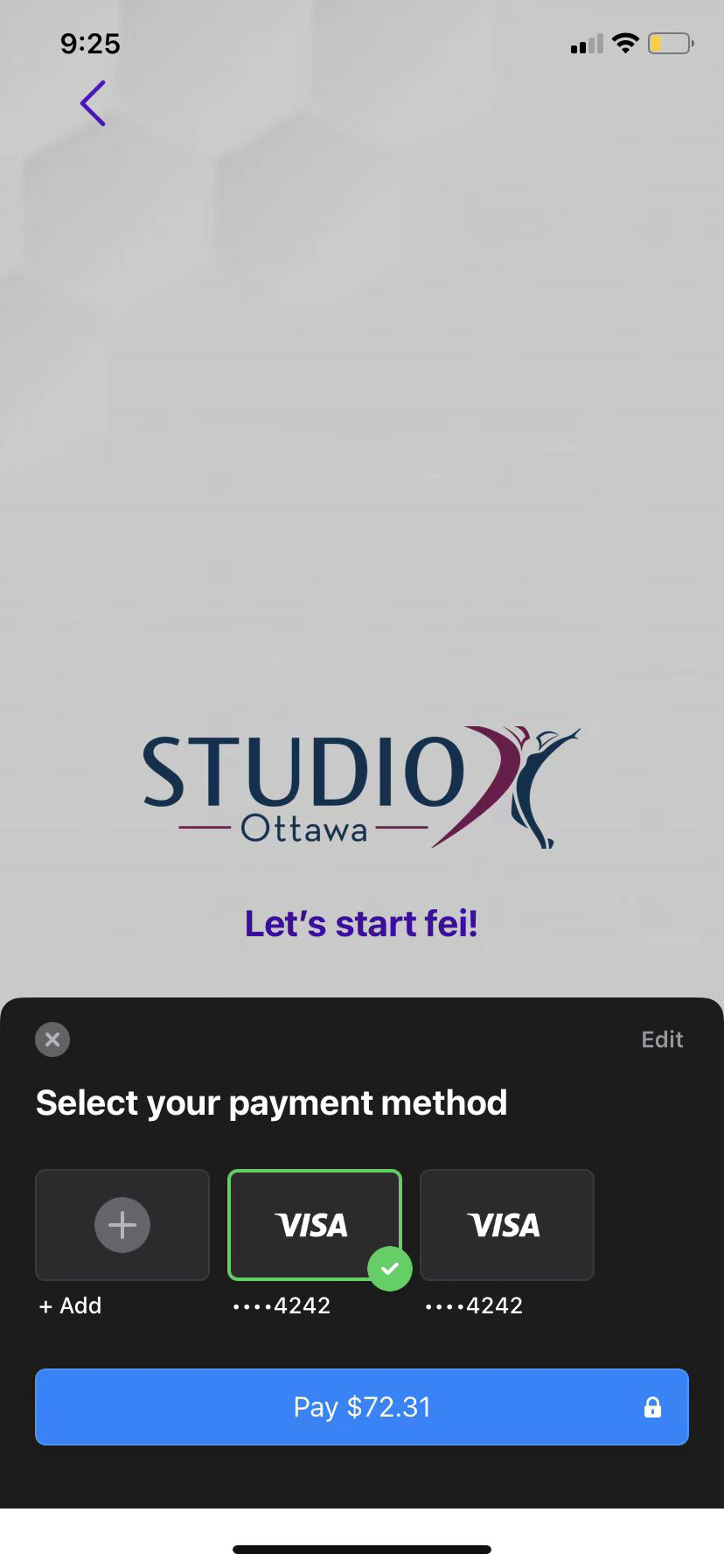
Task: Tap Edit to manage saved cards
Action: (662, 1039)
